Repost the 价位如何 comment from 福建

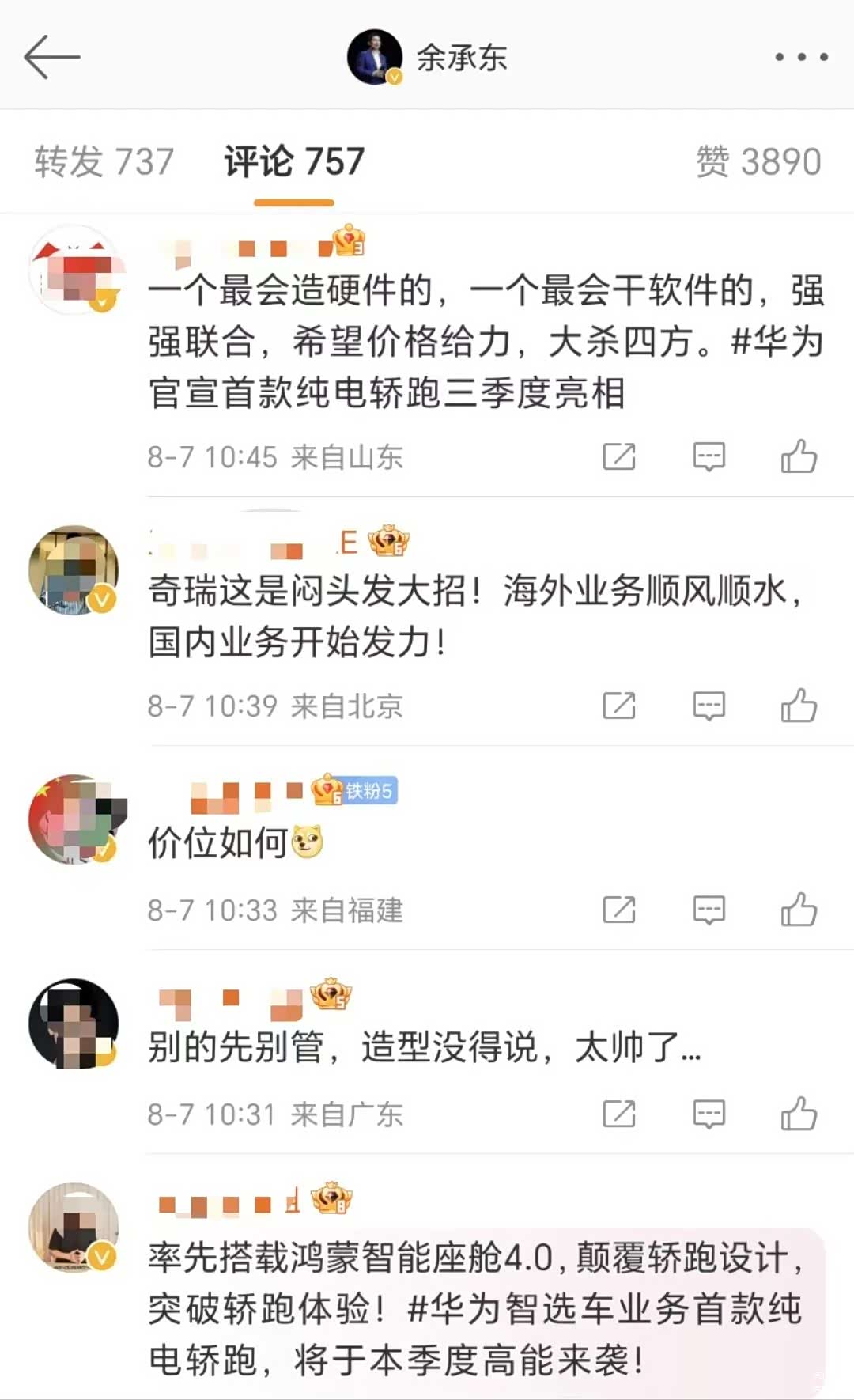(x=618, y=910)
